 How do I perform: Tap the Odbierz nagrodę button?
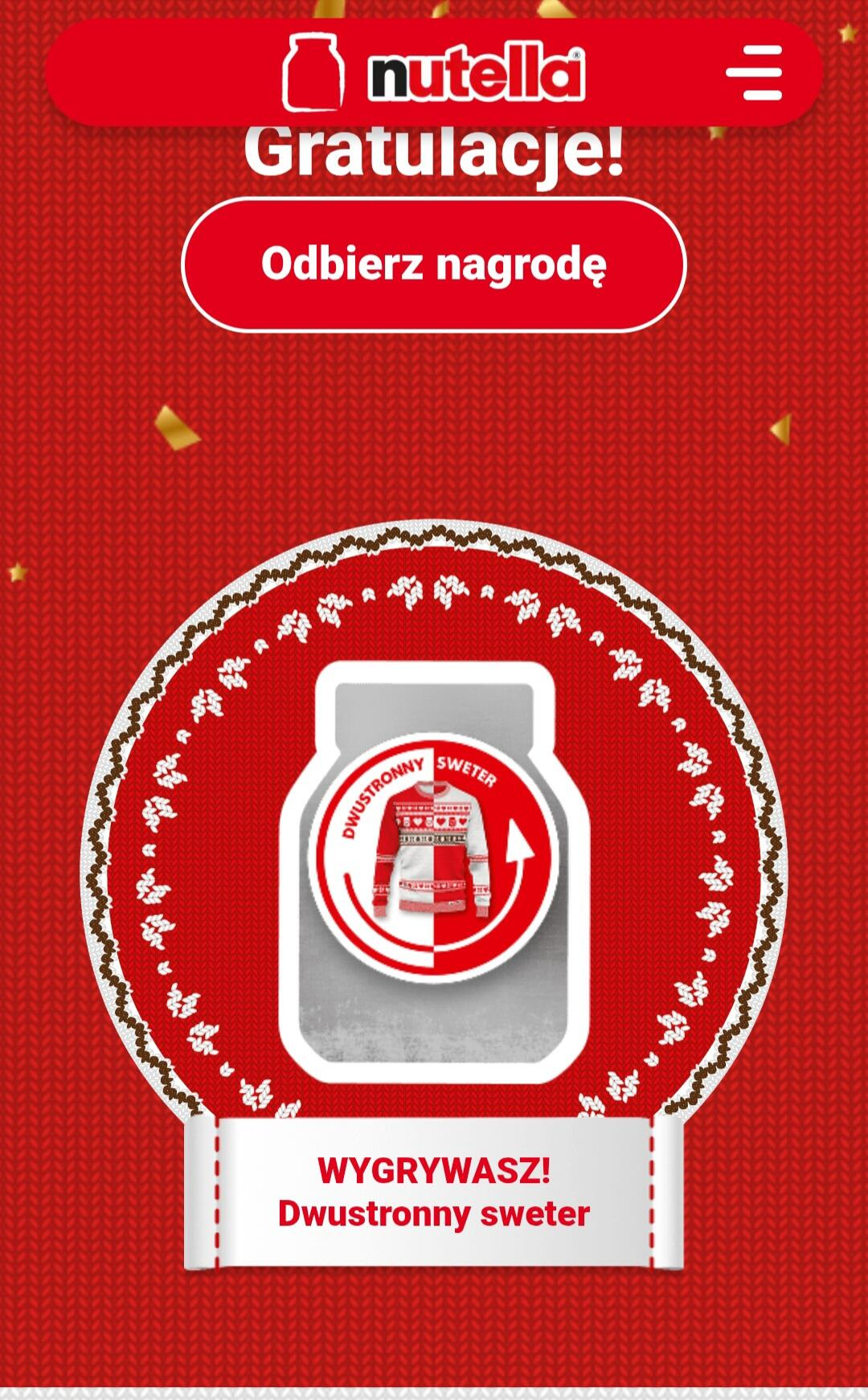coord(434,264)
